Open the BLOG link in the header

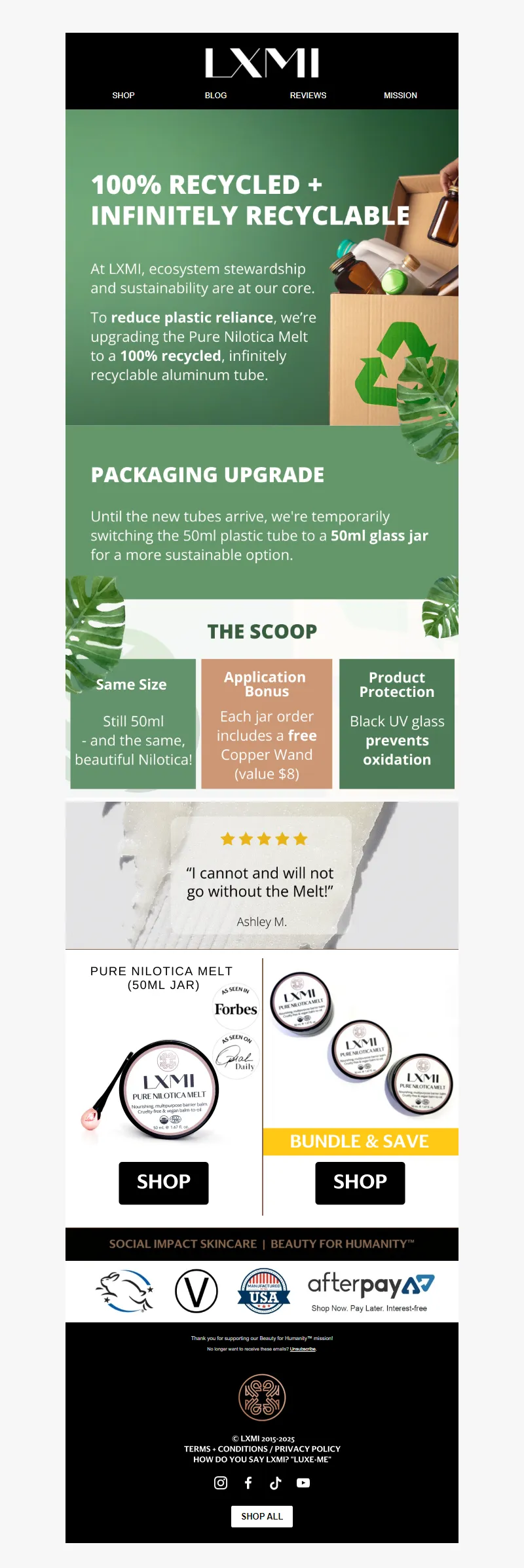[x=215, y=96]
